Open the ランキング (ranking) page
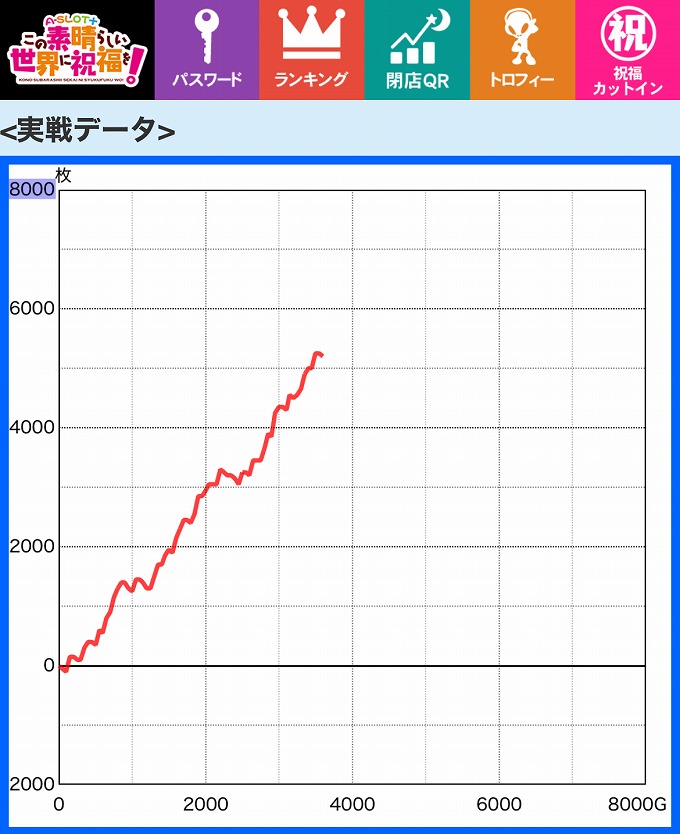 [x=312, y=50]
